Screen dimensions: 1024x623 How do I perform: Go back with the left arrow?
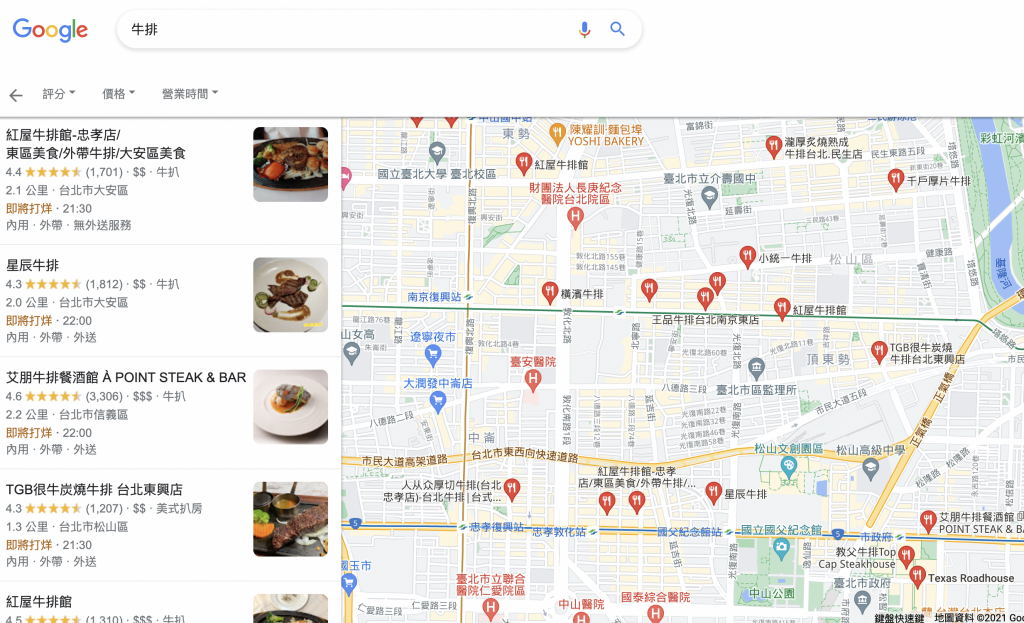tap(15, 95)
